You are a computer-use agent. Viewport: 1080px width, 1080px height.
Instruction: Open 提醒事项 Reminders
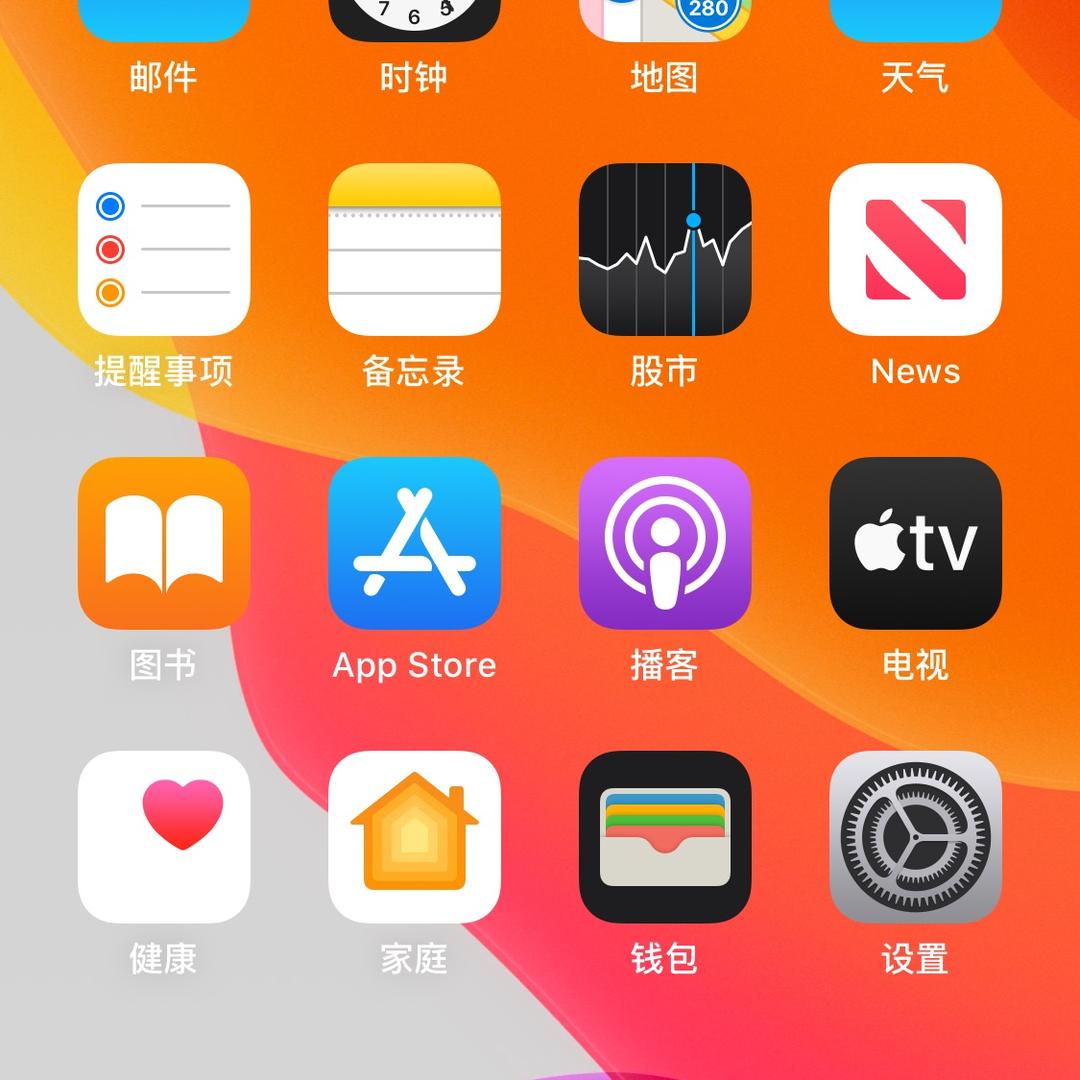(x=163, y=250)
